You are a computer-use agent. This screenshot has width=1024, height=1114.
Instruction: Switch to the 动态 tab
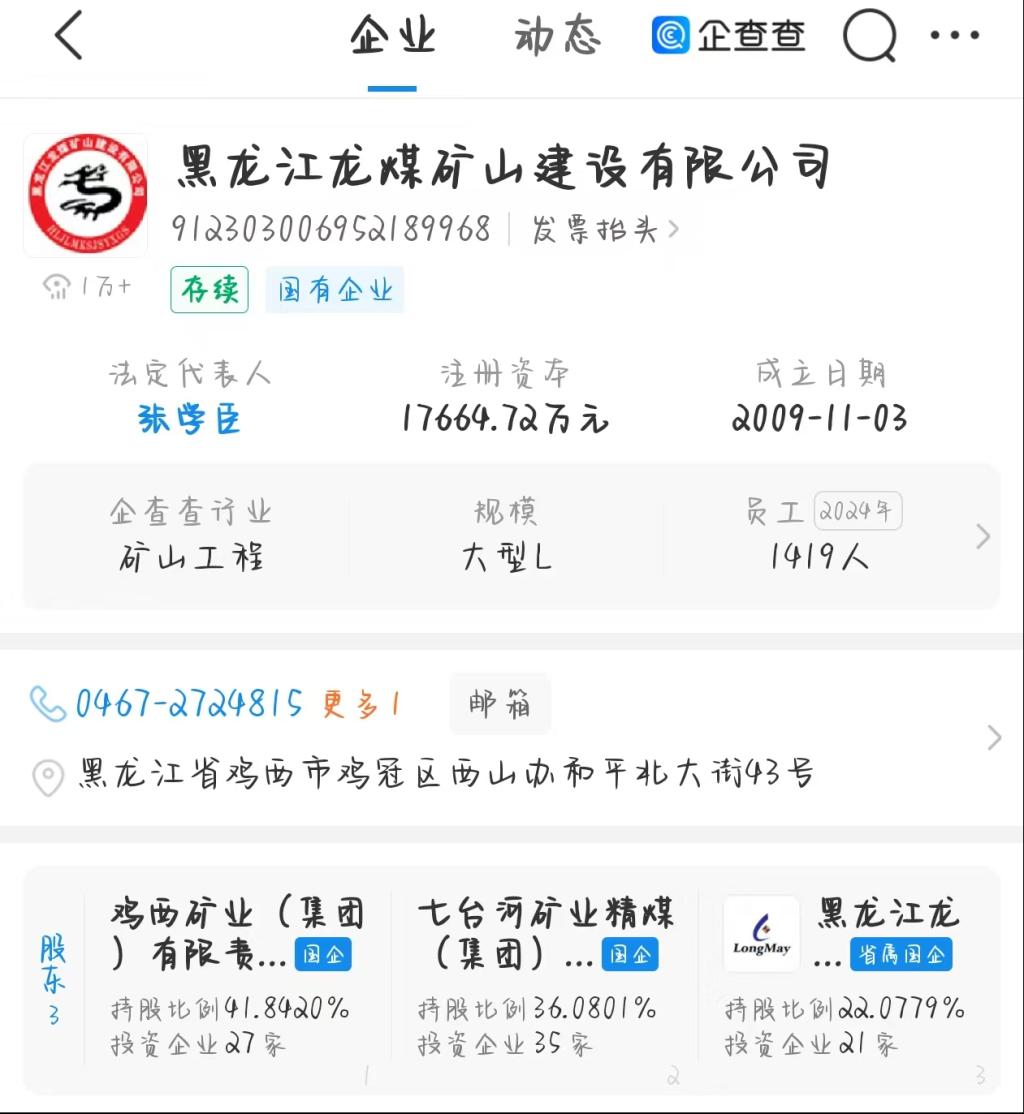[557, 38]
